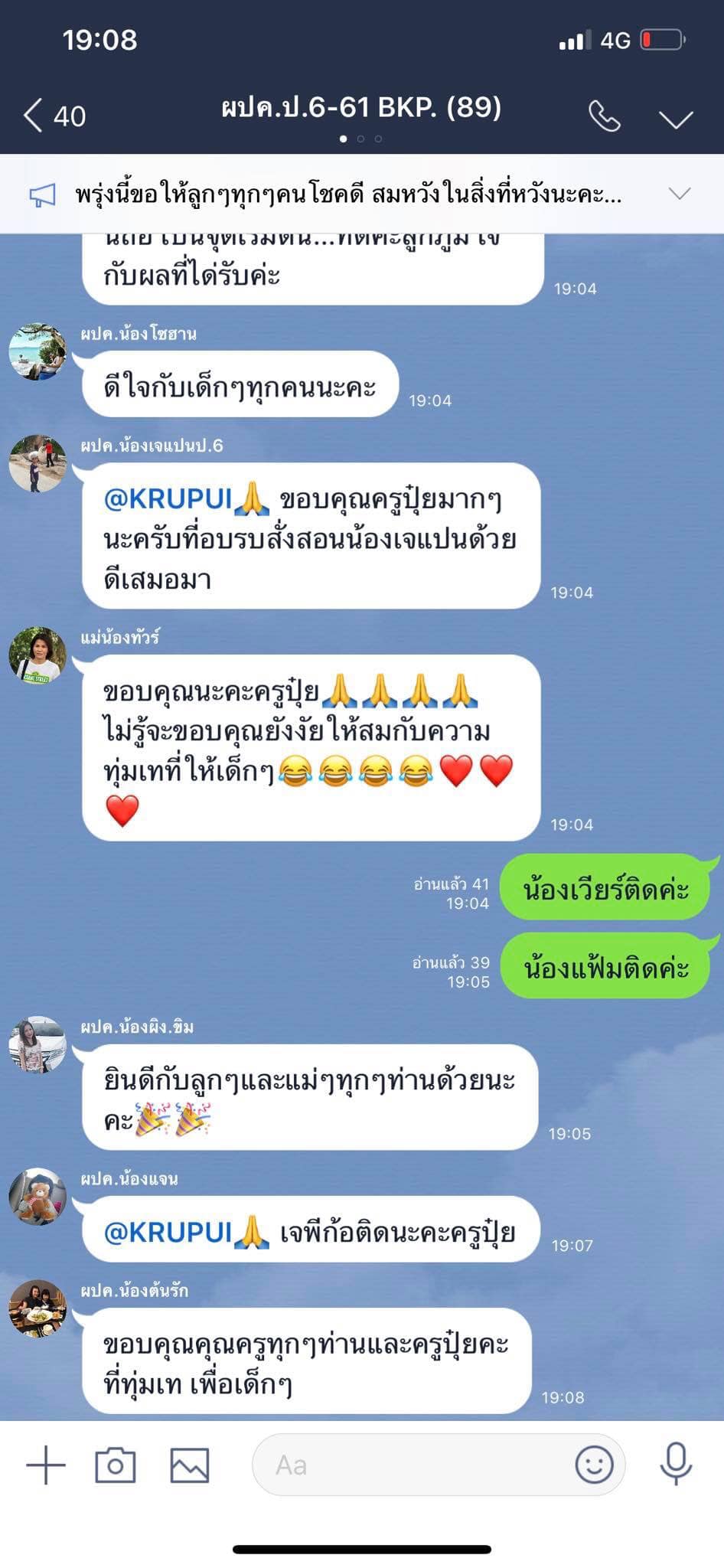Tap the @KRUPUI mention in น้องเจแปน's message
The width and height of the screenshot is (724, 1568).
coord(168,498)
